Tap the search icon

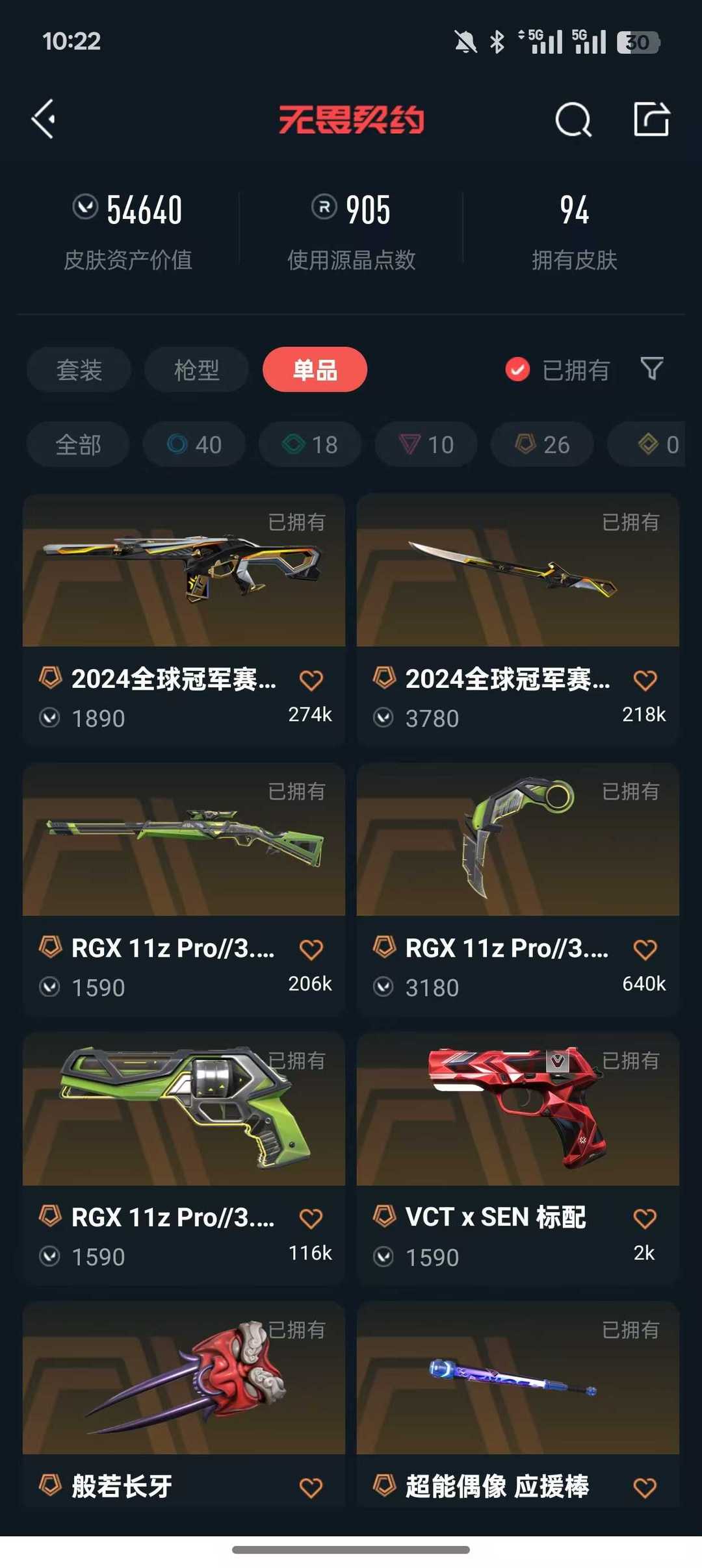click(x=573, y=119)
